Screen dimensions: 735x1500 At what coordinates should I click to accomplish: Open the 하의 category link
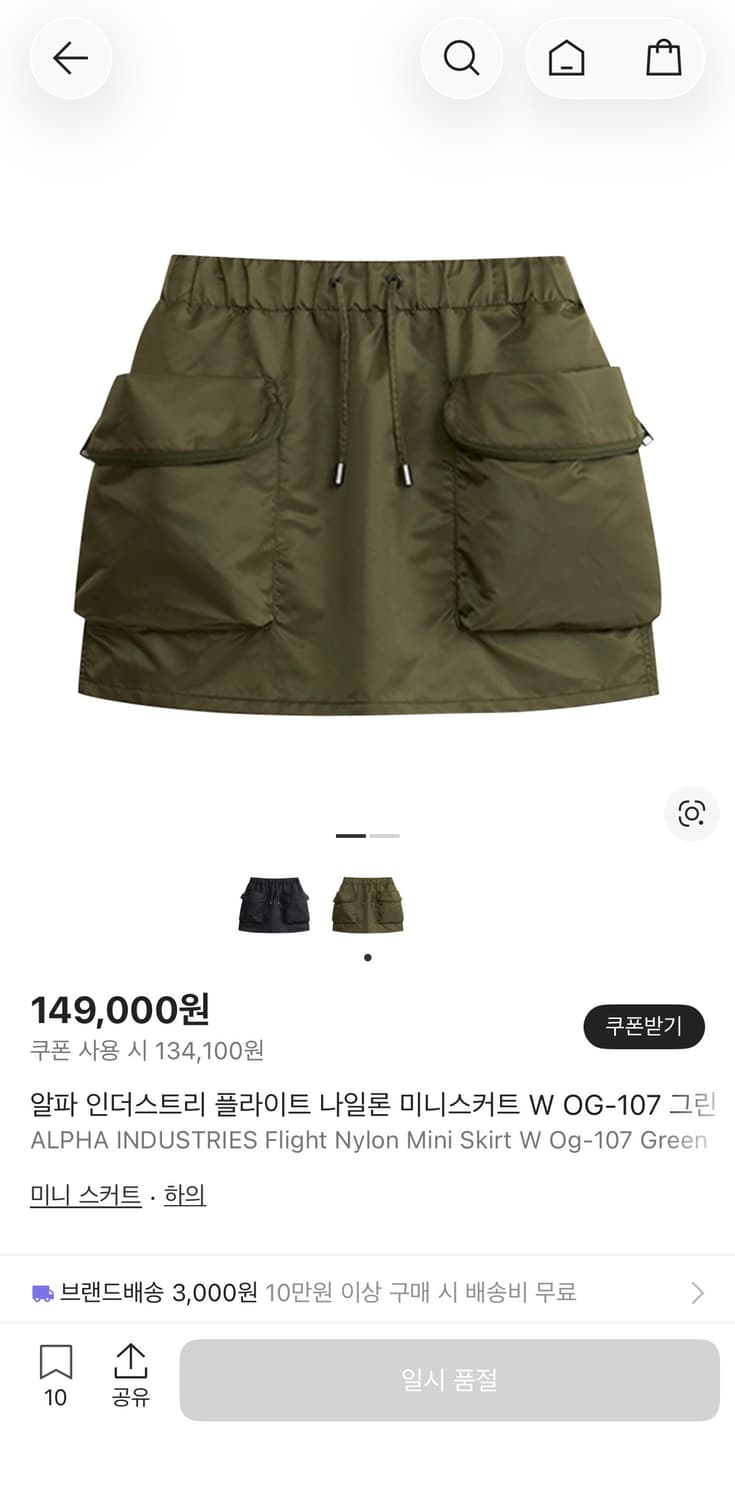pyautogui.click(x=185, y=1195)
